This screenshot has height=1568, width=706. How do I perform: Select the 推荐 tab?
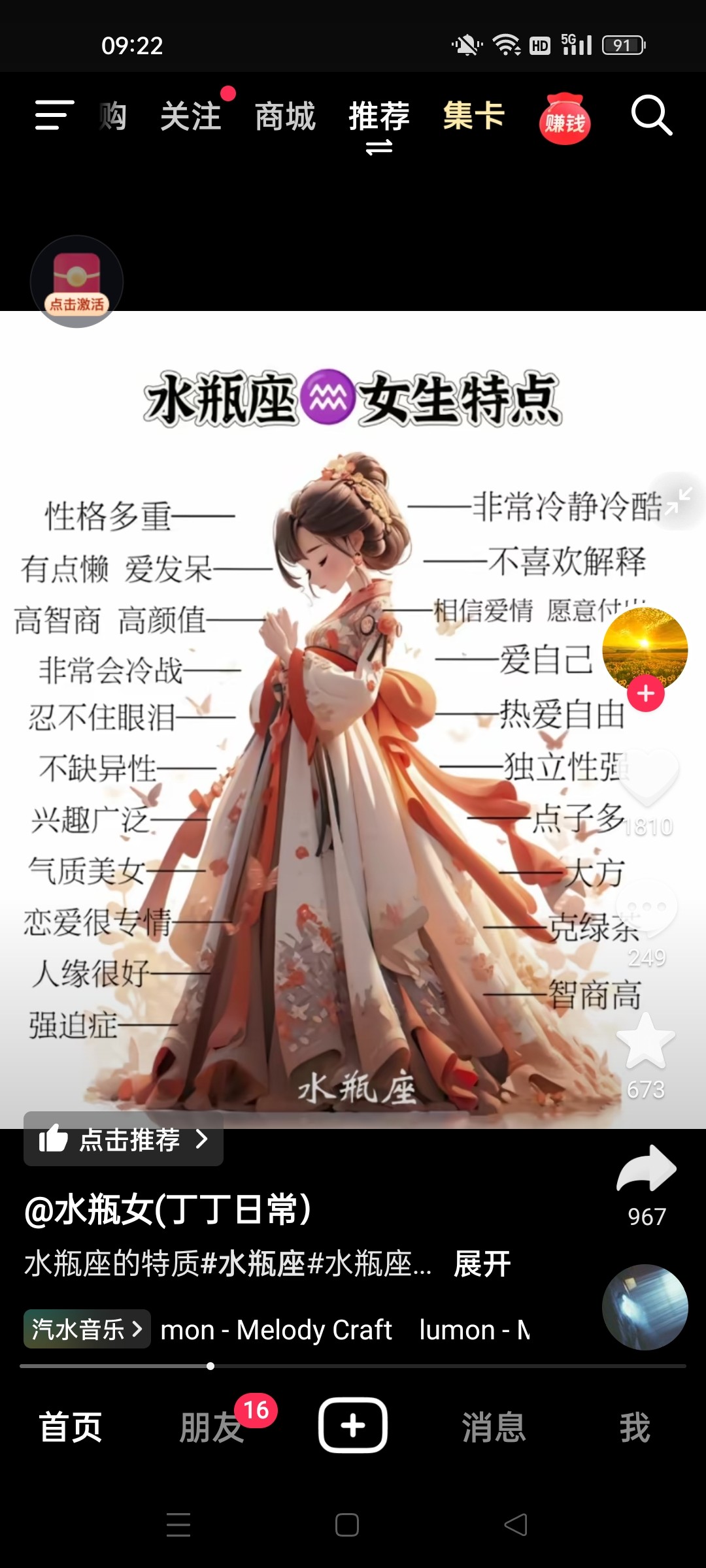[379, 117]
